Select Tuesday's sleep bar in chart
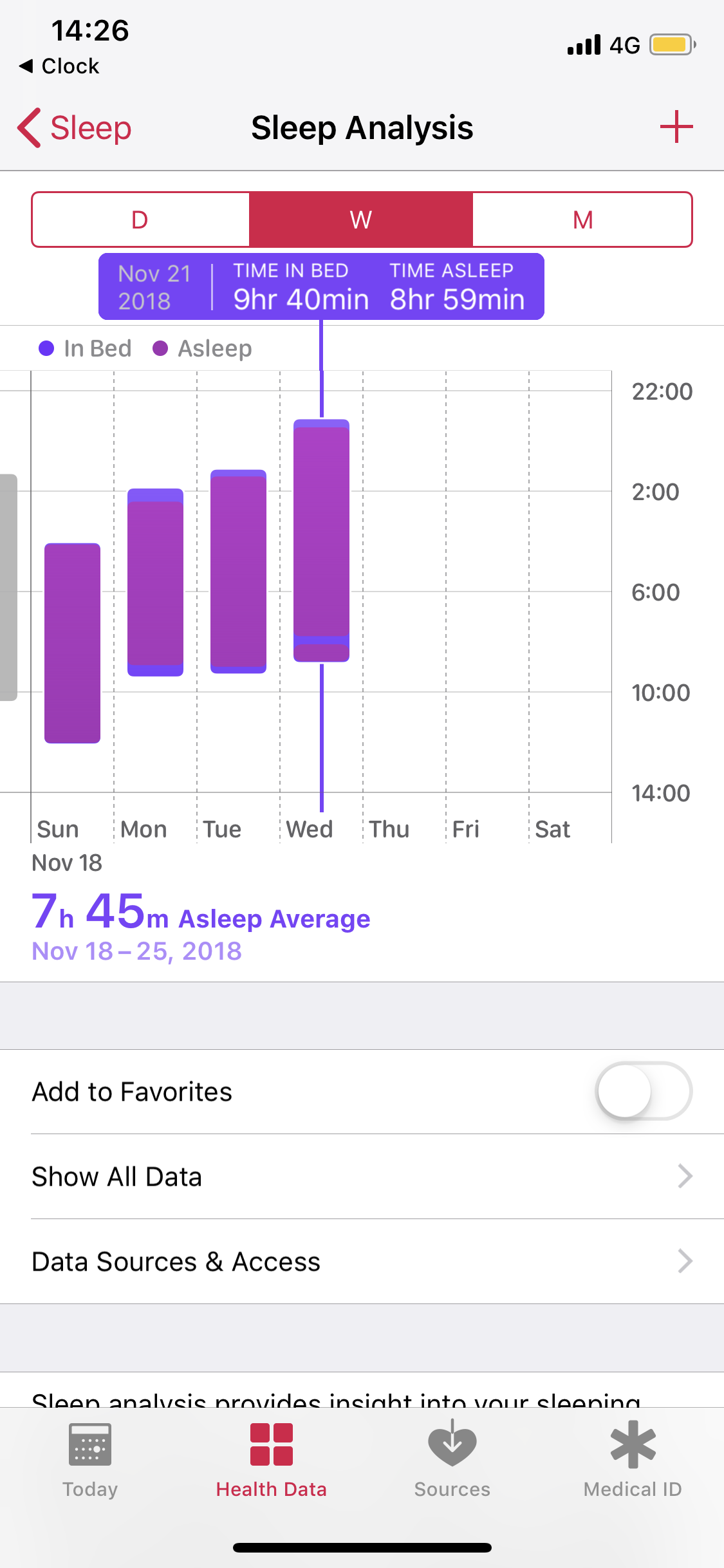Image resolution: width=724 pixels, height=1568 pixels. 238,571
